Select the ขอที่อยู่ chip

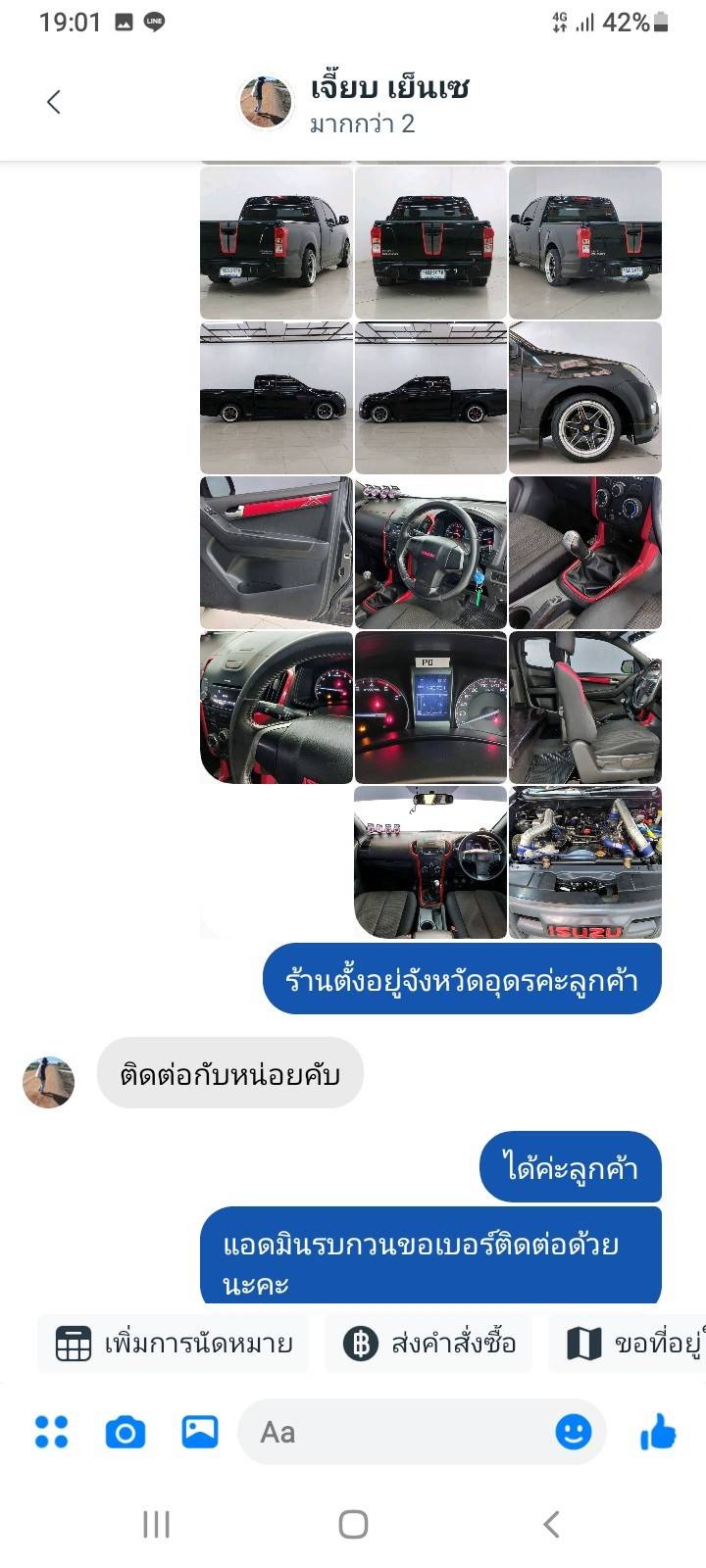pyautogui.click(x=628, y=1344)
